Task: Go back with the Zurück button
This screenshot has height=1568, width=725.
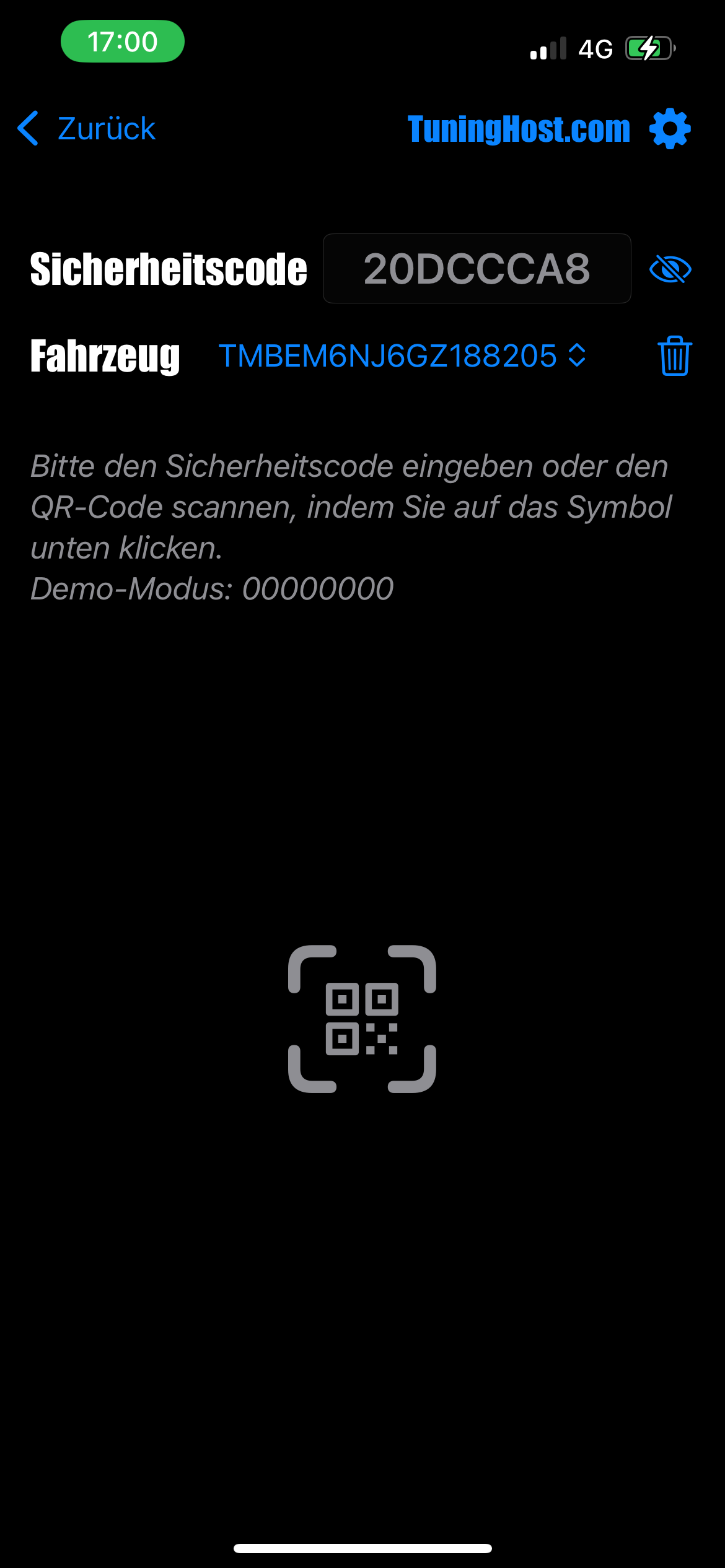Action: 87,129
